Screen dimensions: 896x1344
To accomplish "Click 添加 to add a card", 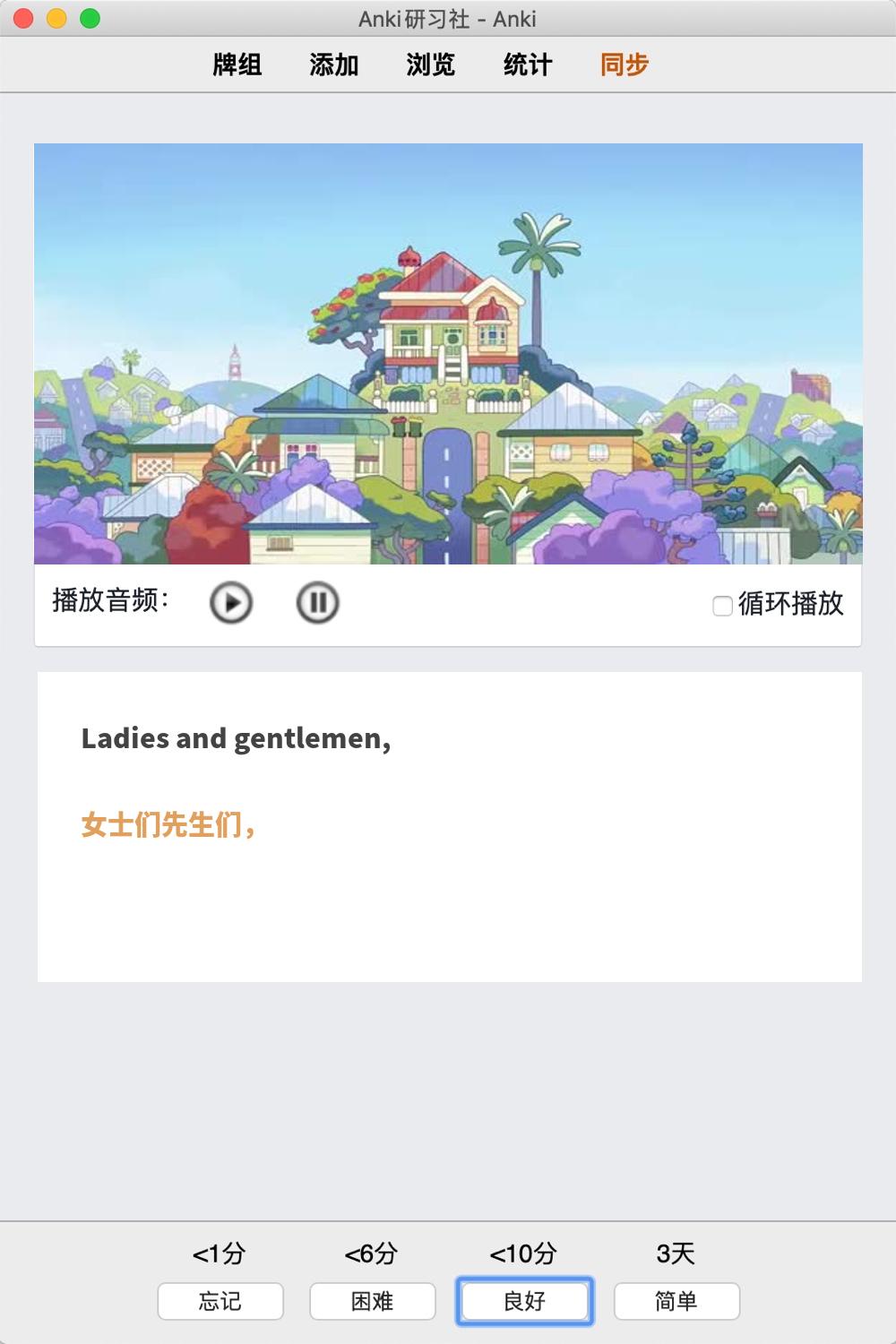I will tap(334, 65).
